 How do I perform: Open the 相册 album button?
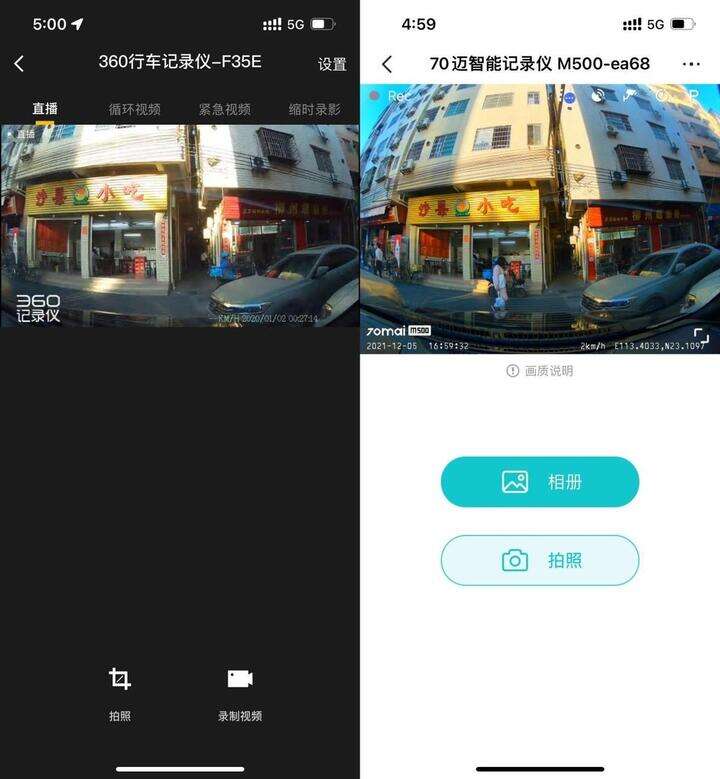click(540, 482)
